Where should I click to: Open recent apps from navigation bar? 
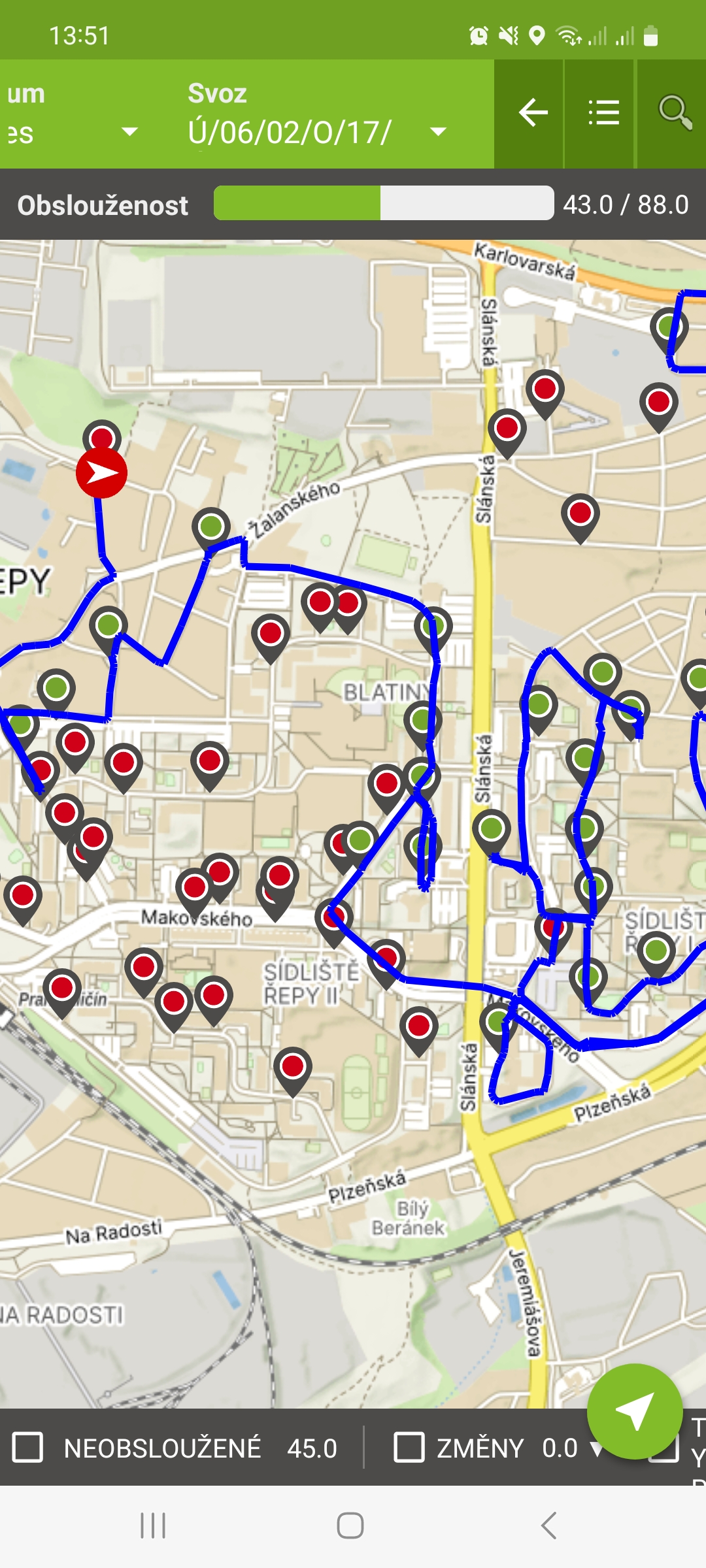click(153, 1526)
